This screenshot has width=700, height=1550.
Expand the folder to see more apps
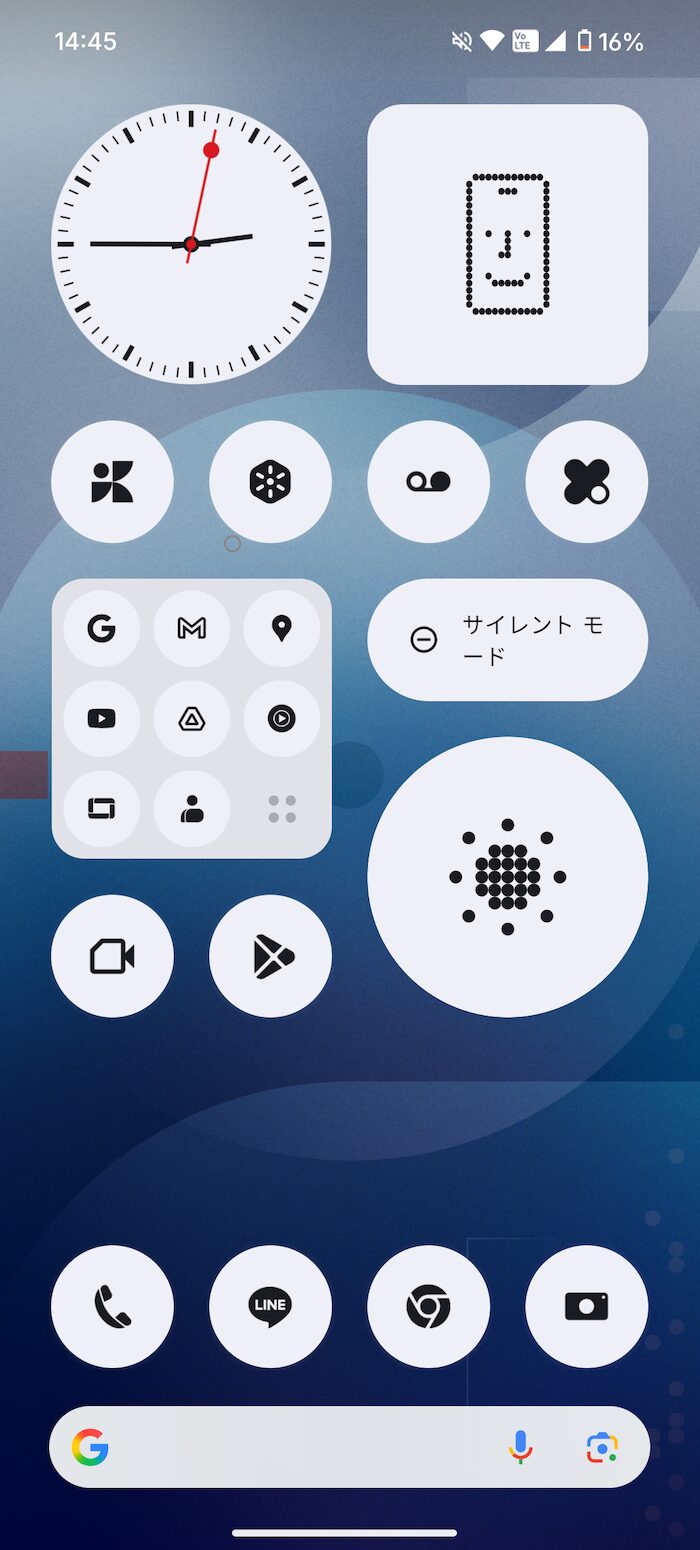tap(282, 808)
